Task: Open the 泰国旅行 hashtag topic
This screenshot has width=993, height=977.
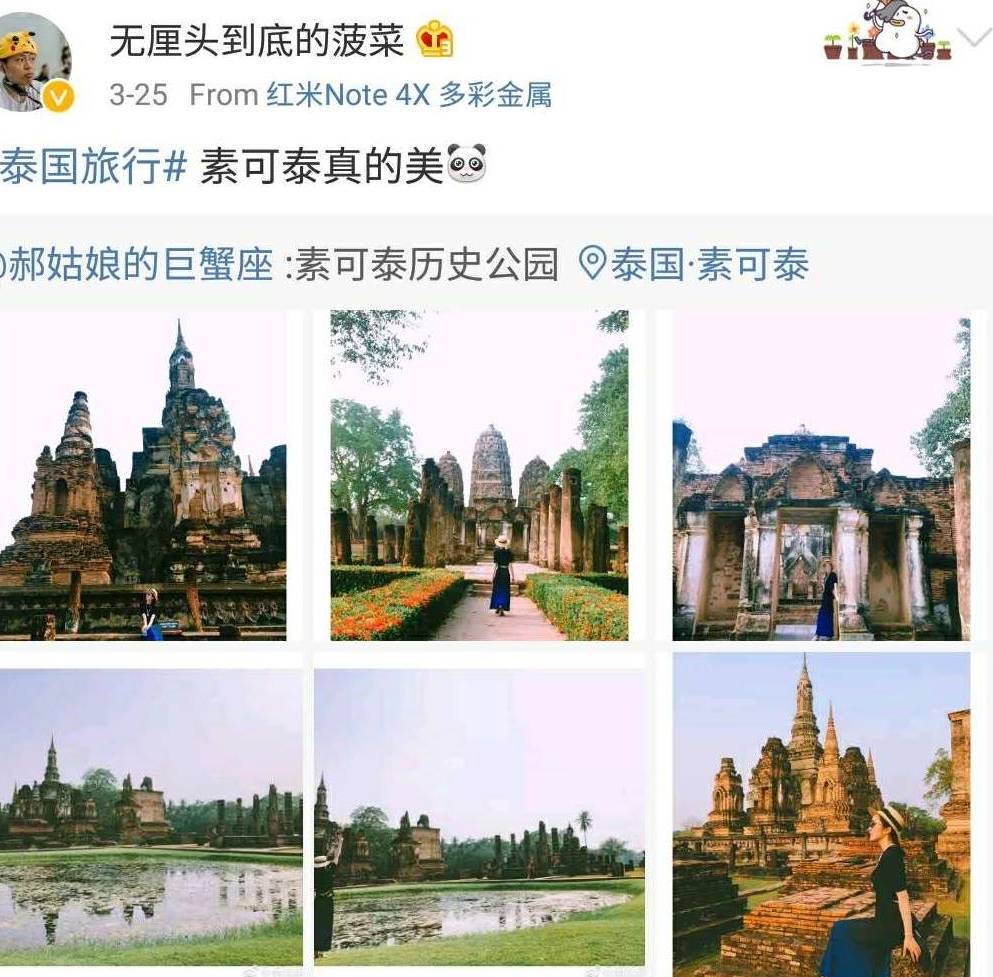Action: (x=92, y=165)
